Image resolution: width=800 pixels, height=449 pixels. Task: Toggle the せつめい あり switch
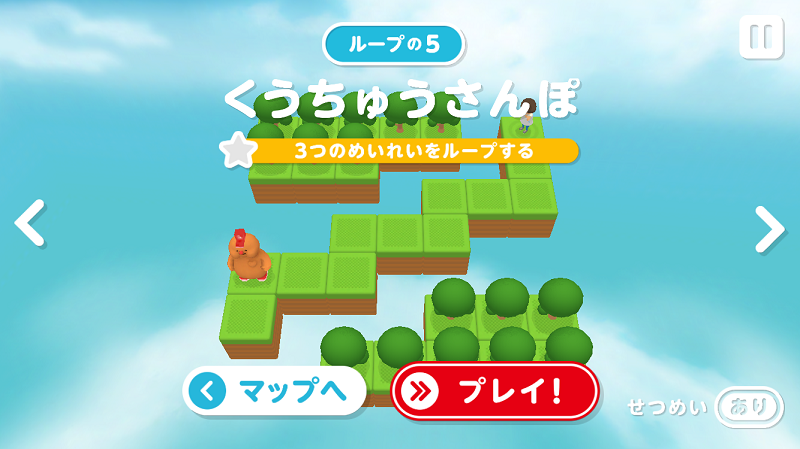point(749,407)
